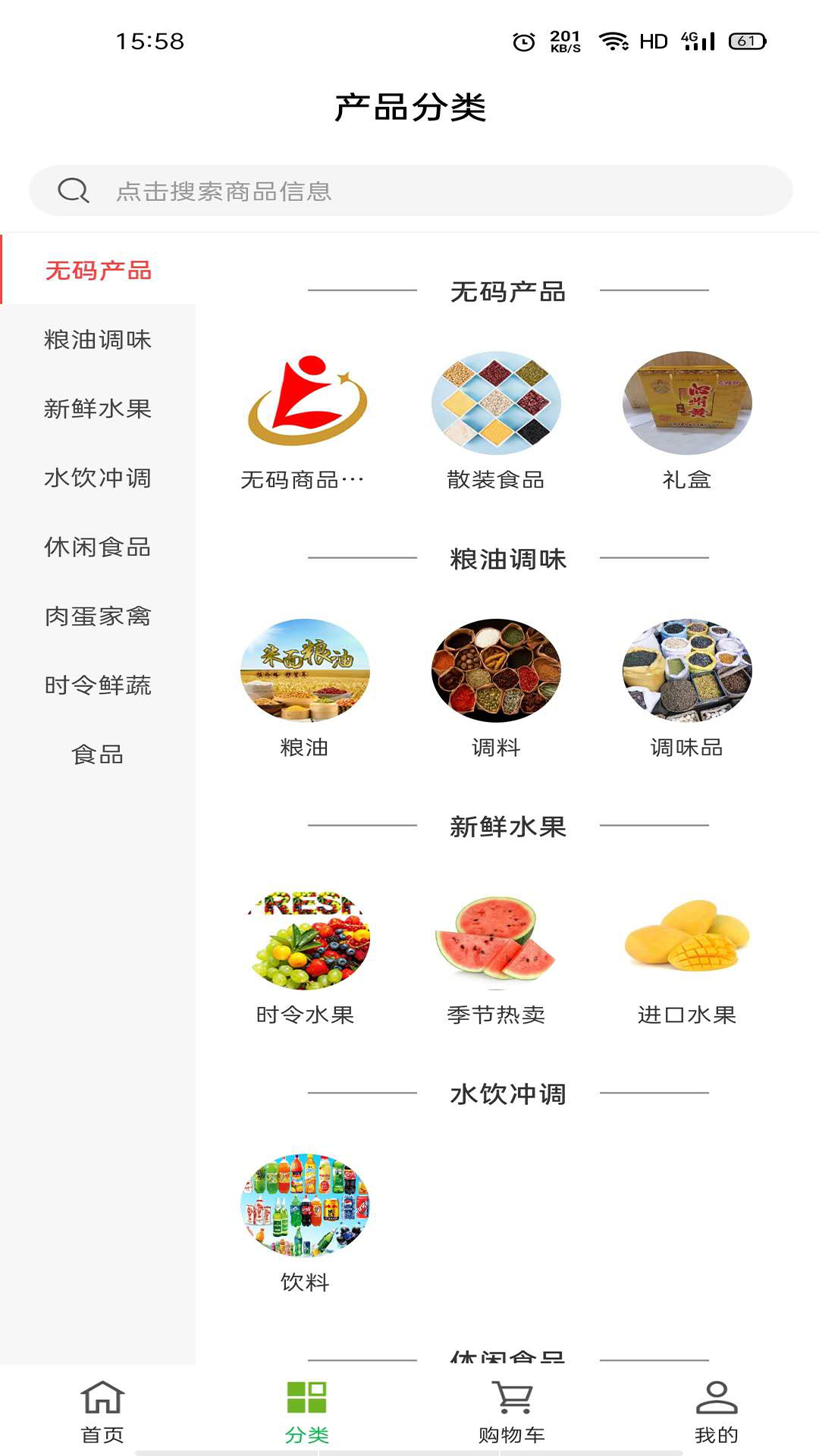
Task: Select the 新鲜水果 sidebar category
Action: [x=99, y=409]
